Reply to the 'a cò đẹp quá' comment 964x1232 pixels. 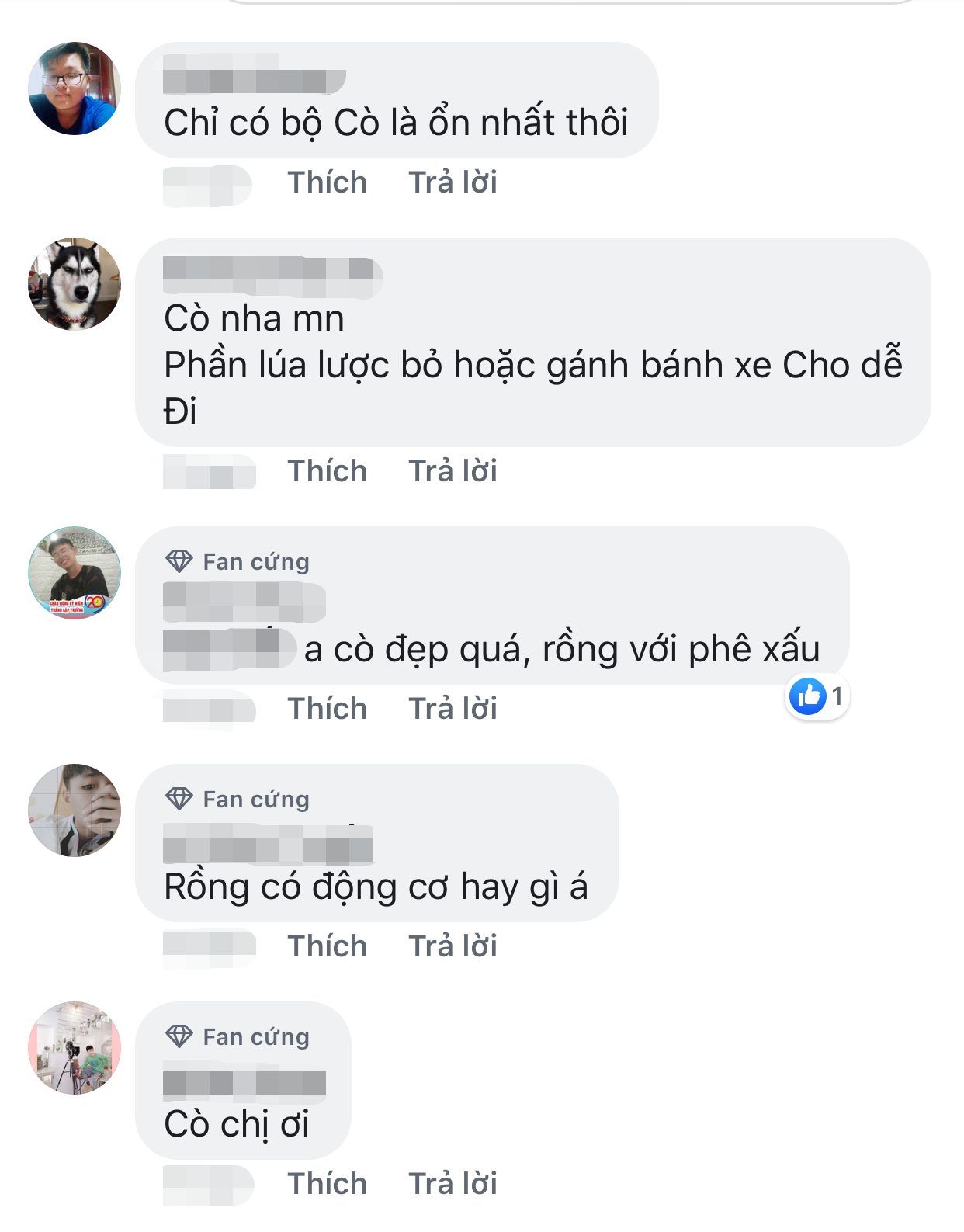click(x=453, y=709)
